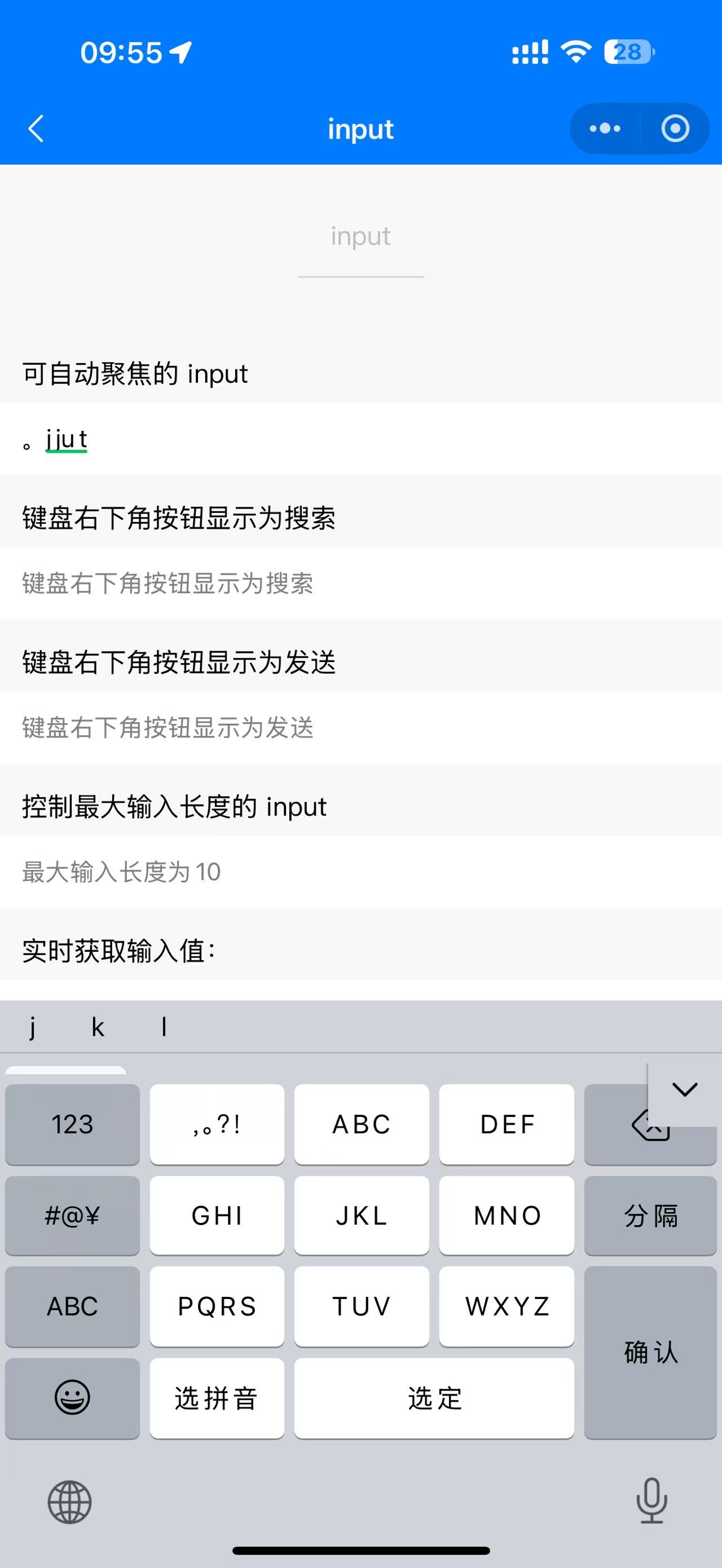The image size is (722, 1568).
Task: Choose candidate letter k in suggestion bar
Action: tap(98, 1027)
